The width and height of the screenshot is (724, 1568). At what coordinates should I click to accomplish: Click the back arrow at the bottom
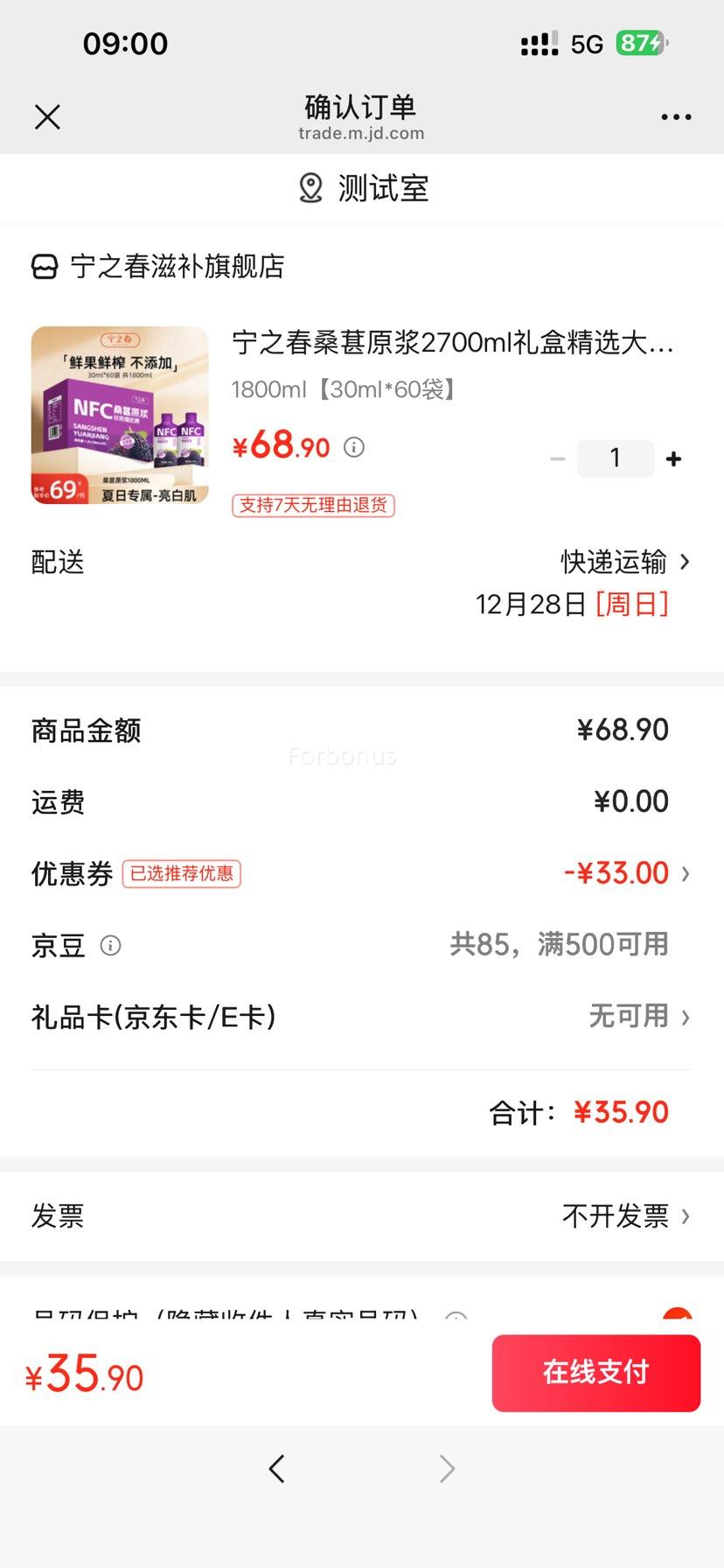(x=277, y=1468)
